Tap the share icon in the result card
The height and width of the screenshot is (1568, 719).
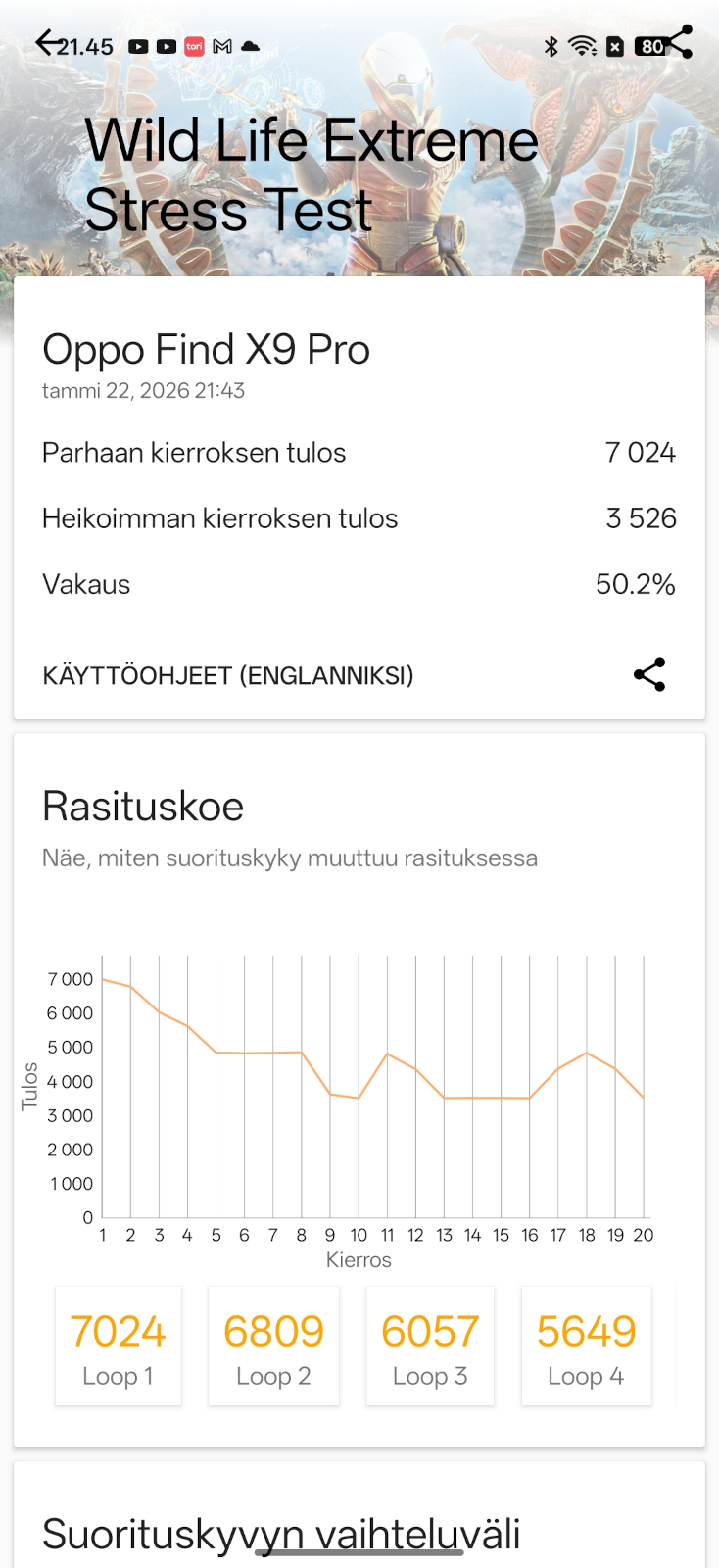point(649,674)
